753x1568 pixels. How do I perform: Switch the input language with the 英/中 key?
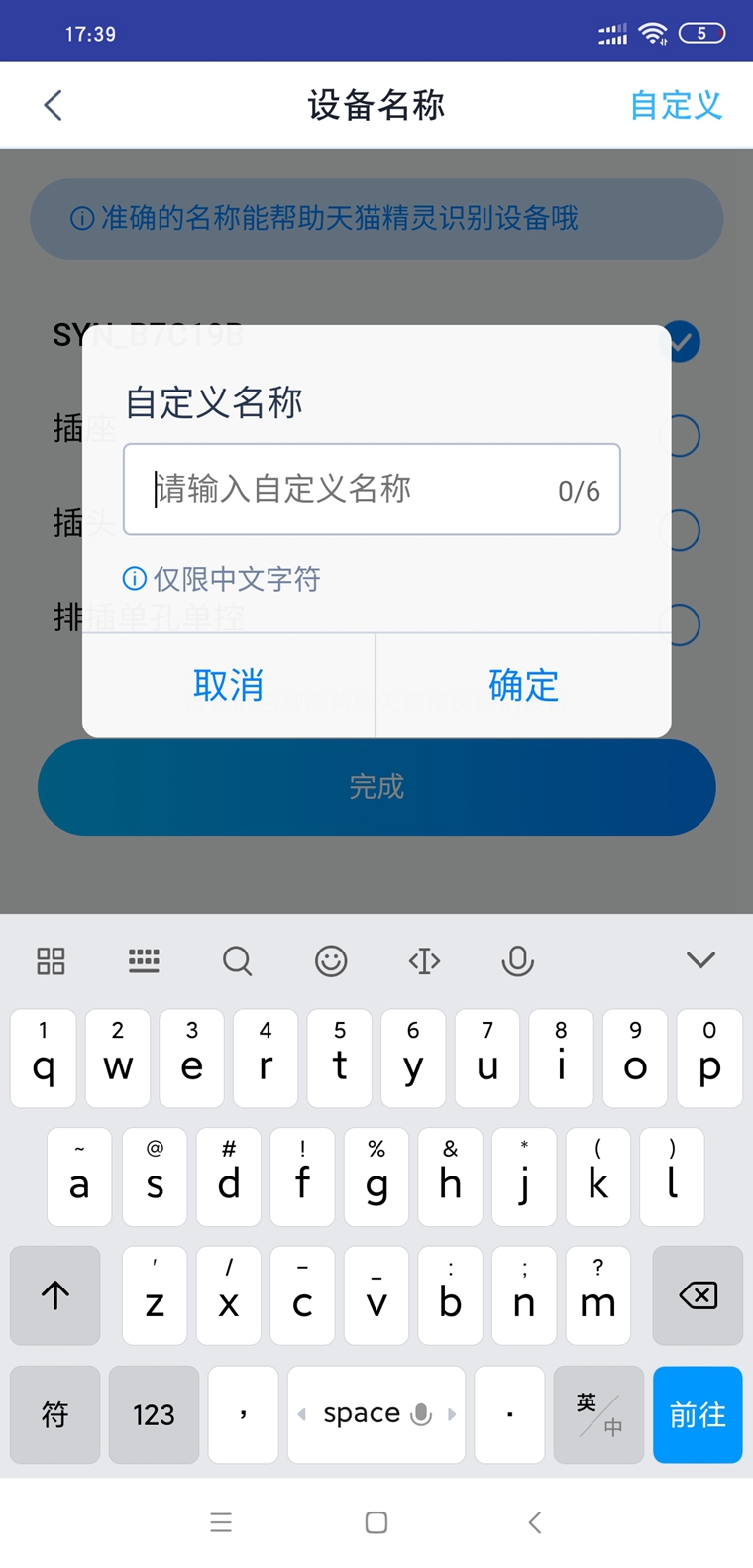click(598, 1414)
